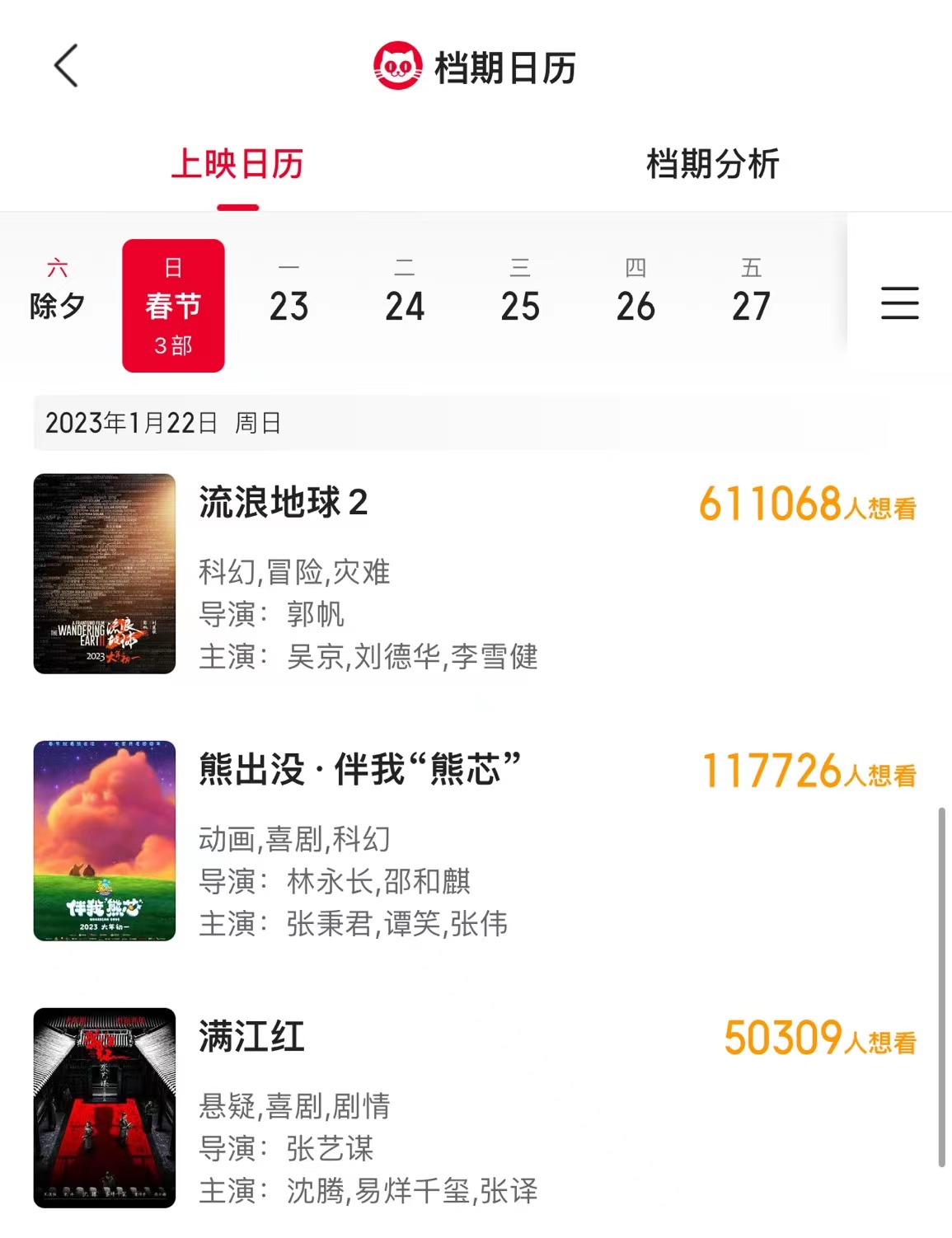This screenshot has height=1238, width=952.
Task: Go back using the top-left arrow
Action: (x=66, y=66)
